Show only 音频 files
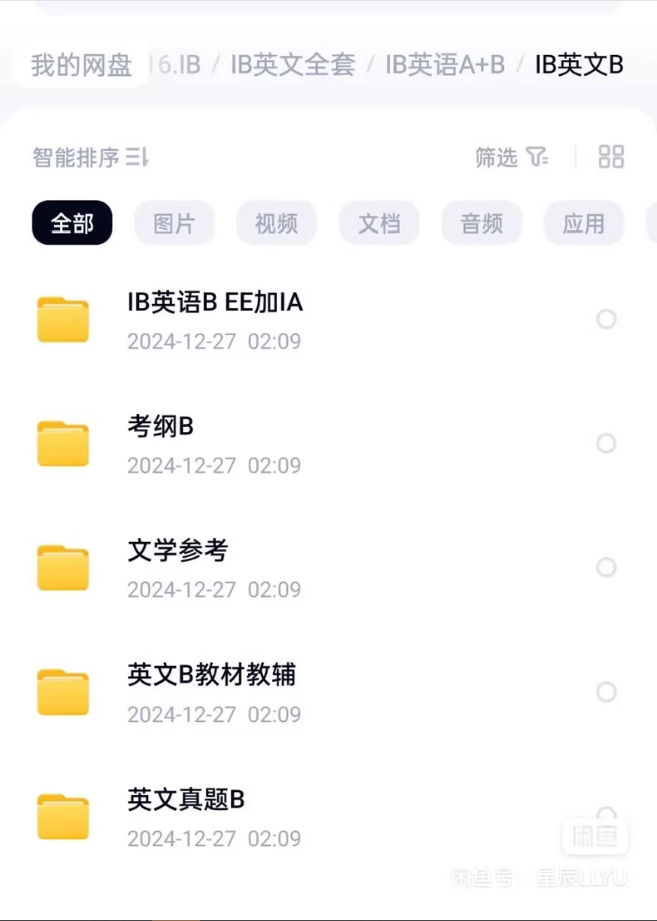 (481, 223)
